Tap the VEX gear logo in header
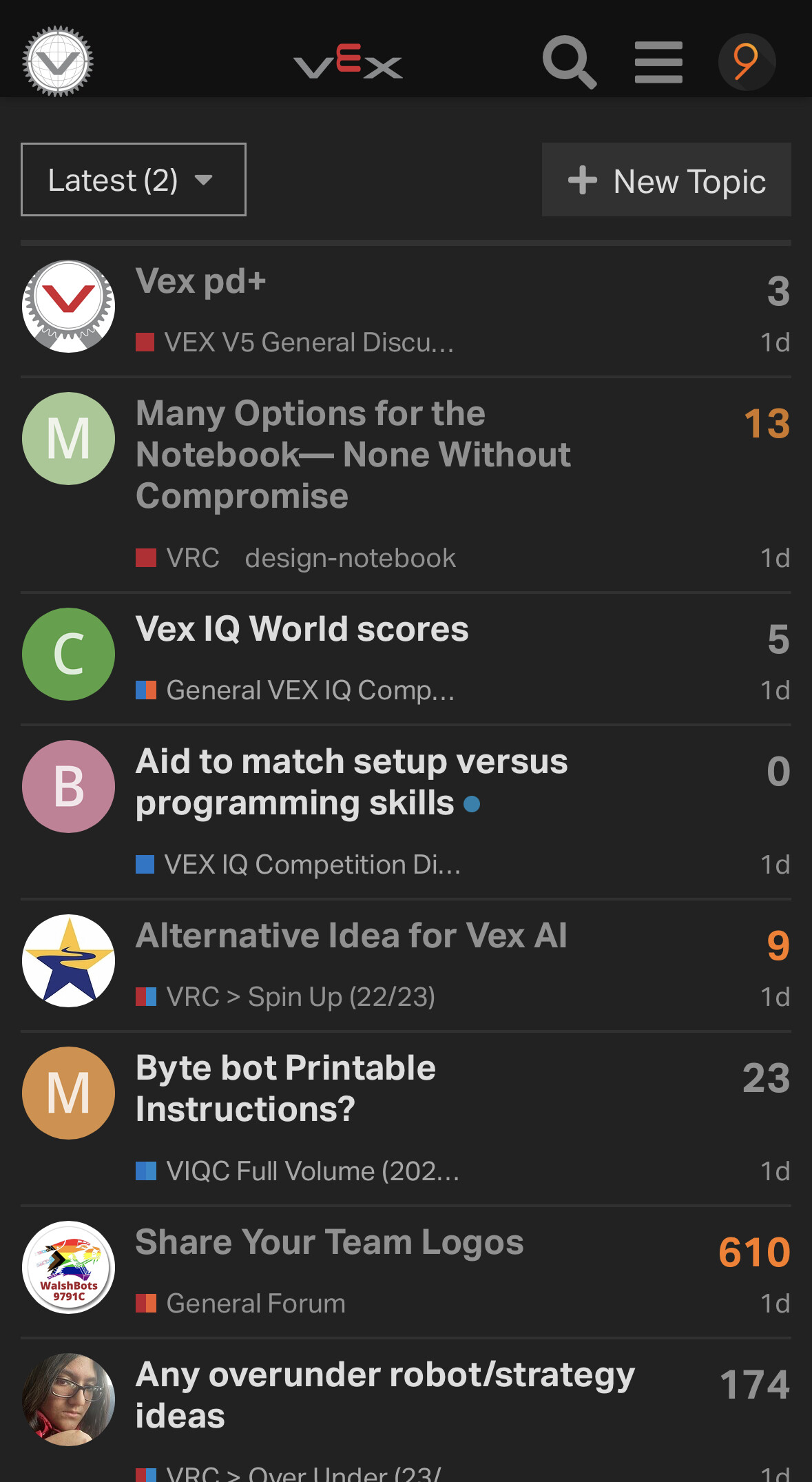This screenshot has width=812, height=1482. 58,61
